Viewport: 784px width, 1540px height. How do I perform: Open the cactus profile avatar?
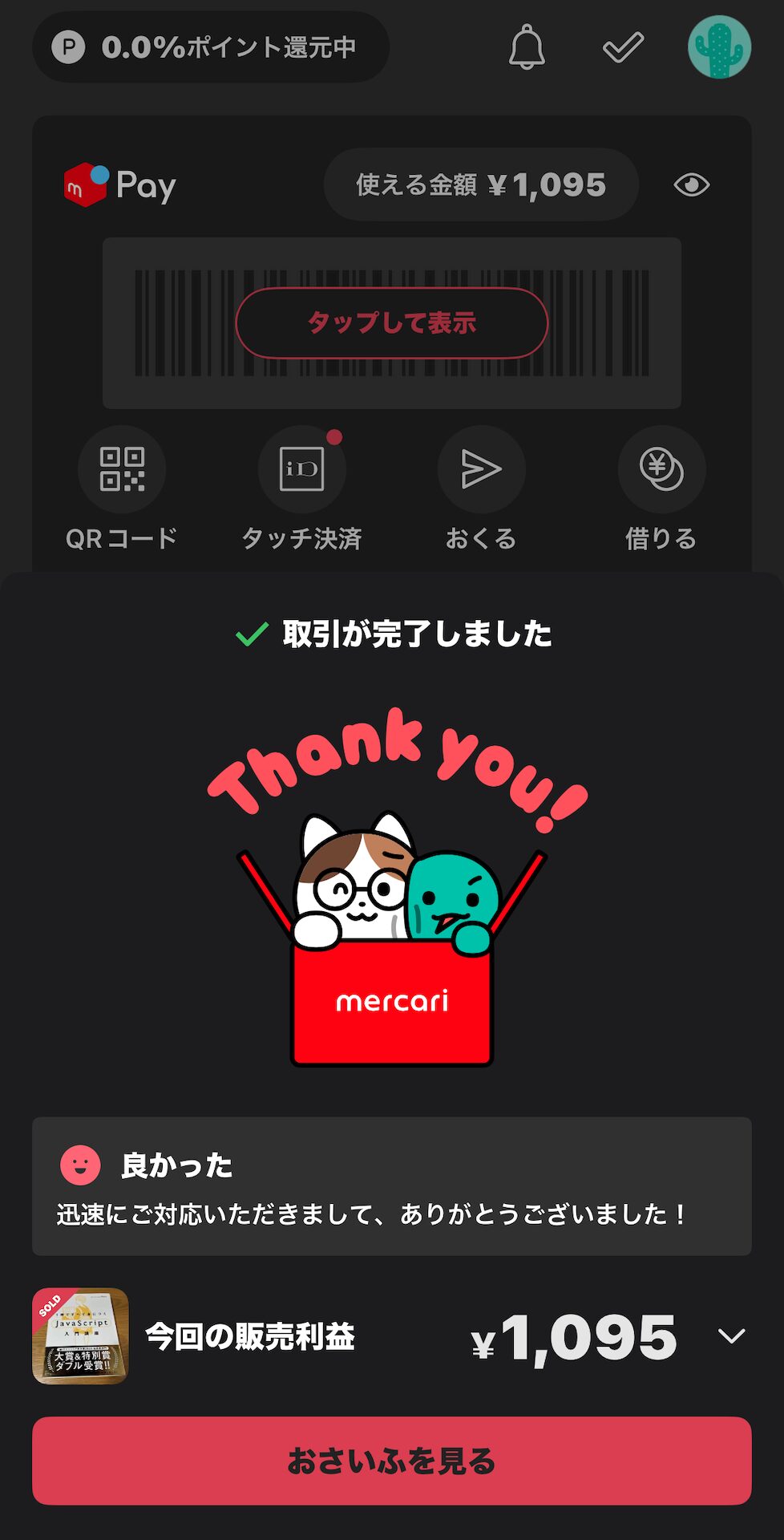719,47
